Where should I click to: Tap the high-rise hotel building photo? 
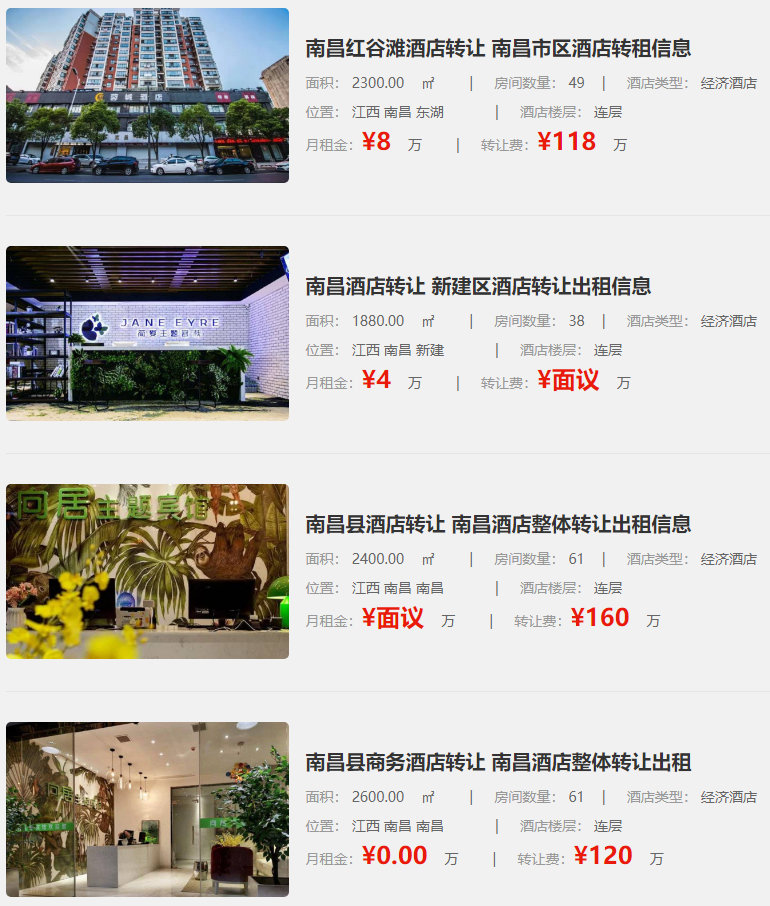pyautogui.click(x=147, y=95)
